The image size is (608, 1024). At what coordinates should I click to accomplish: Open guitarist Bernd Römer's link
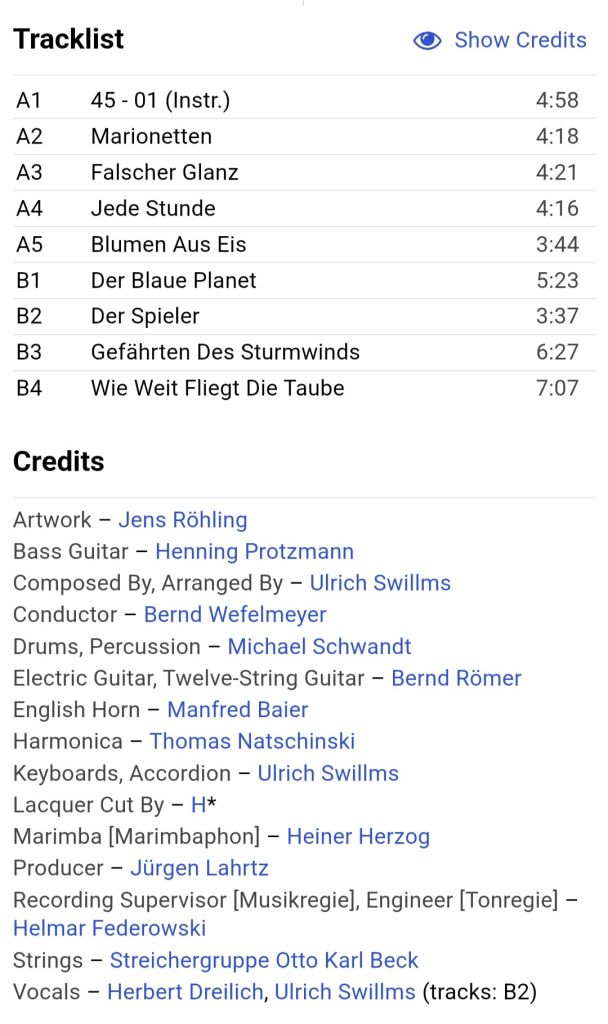point(456,678)
